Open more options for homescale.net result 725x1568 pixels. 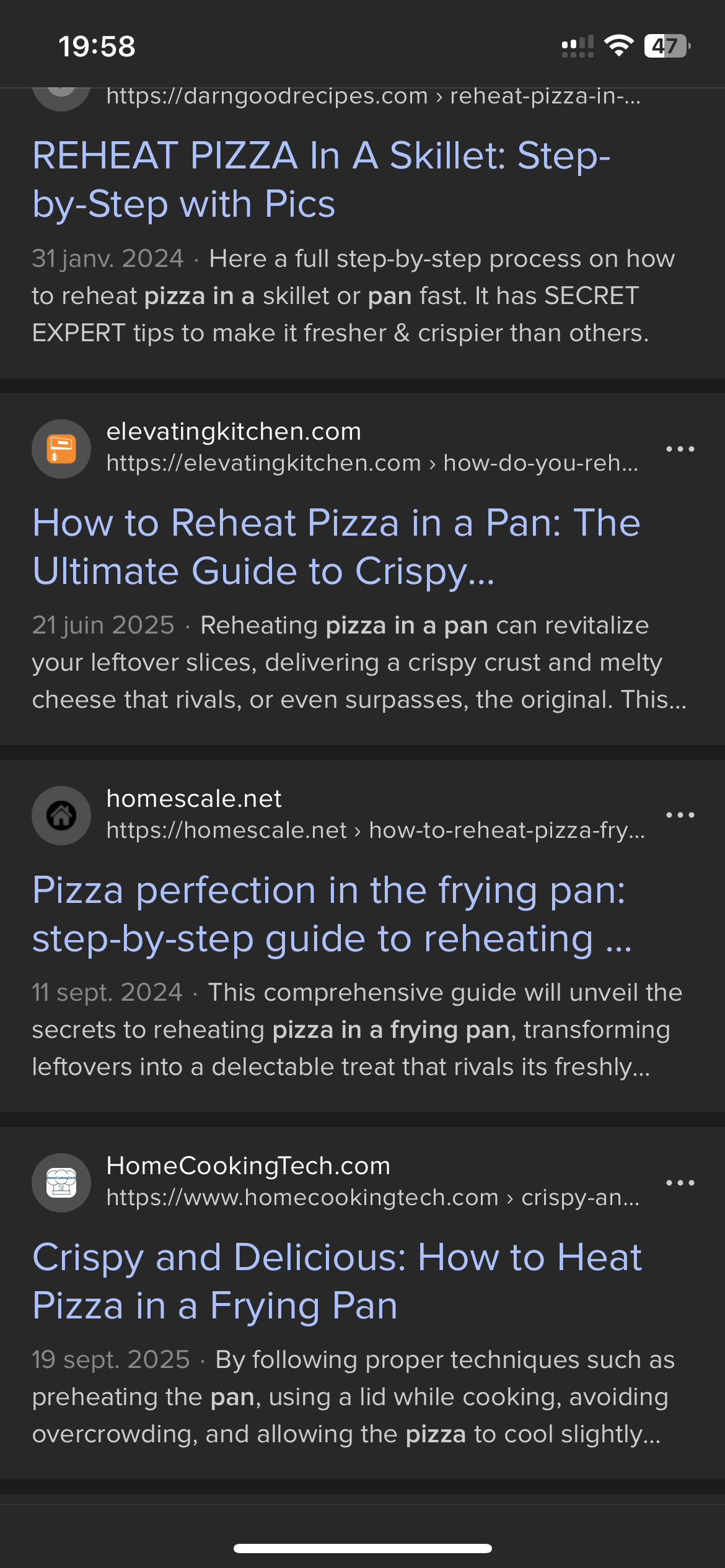tap(680, 815)
